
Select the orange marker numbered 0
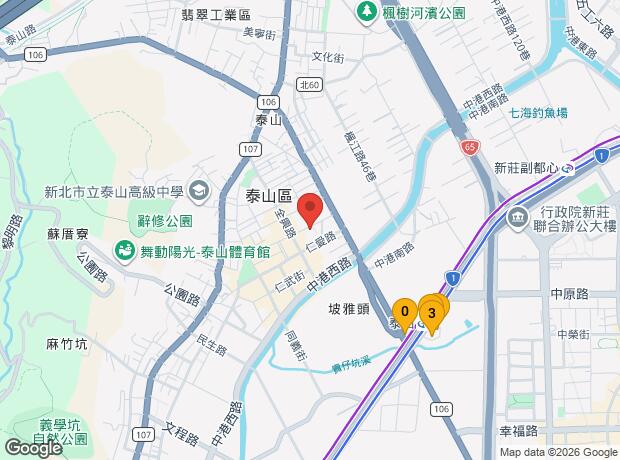pyautogui.click(x=404, y=312)
